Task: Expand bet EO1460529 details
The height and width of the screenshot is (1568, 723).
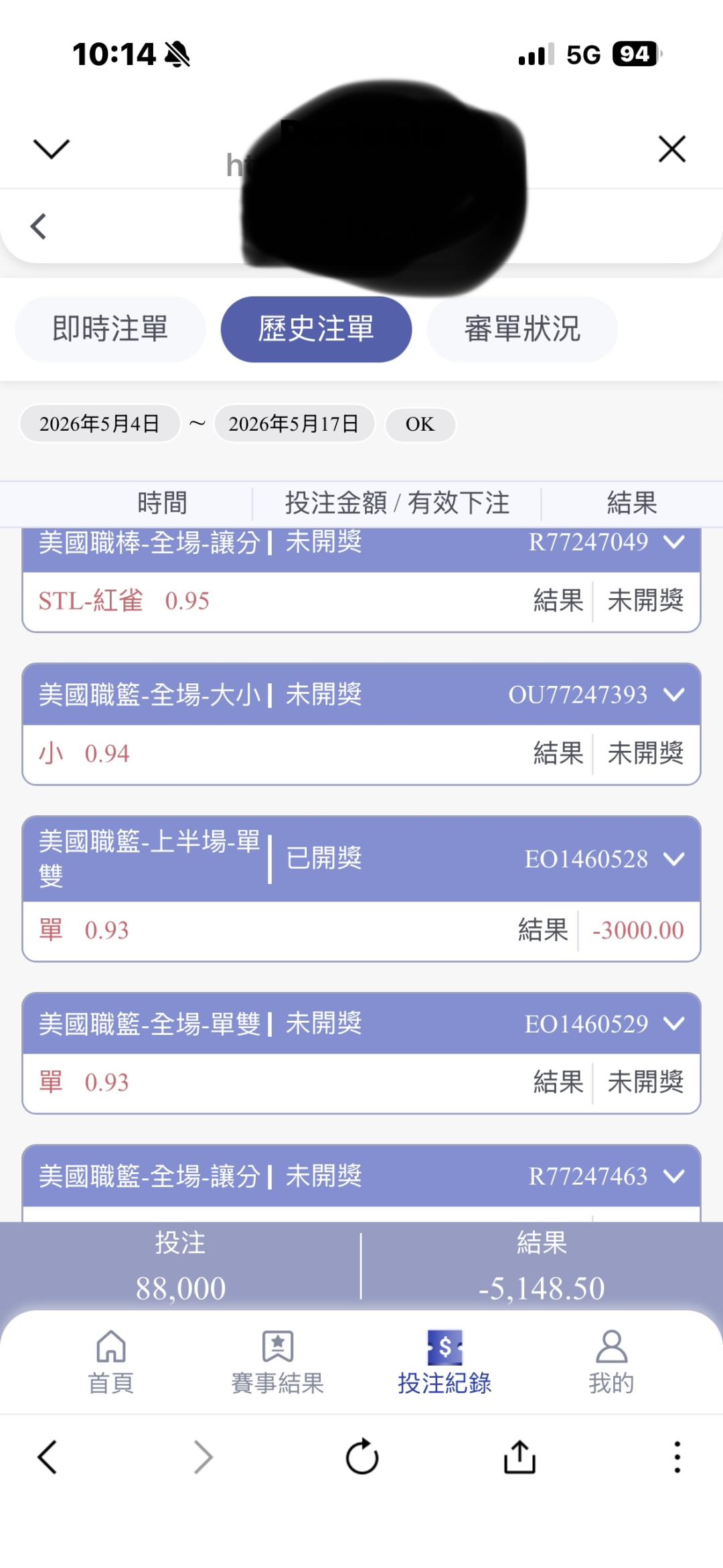Action: [674, 1023]
